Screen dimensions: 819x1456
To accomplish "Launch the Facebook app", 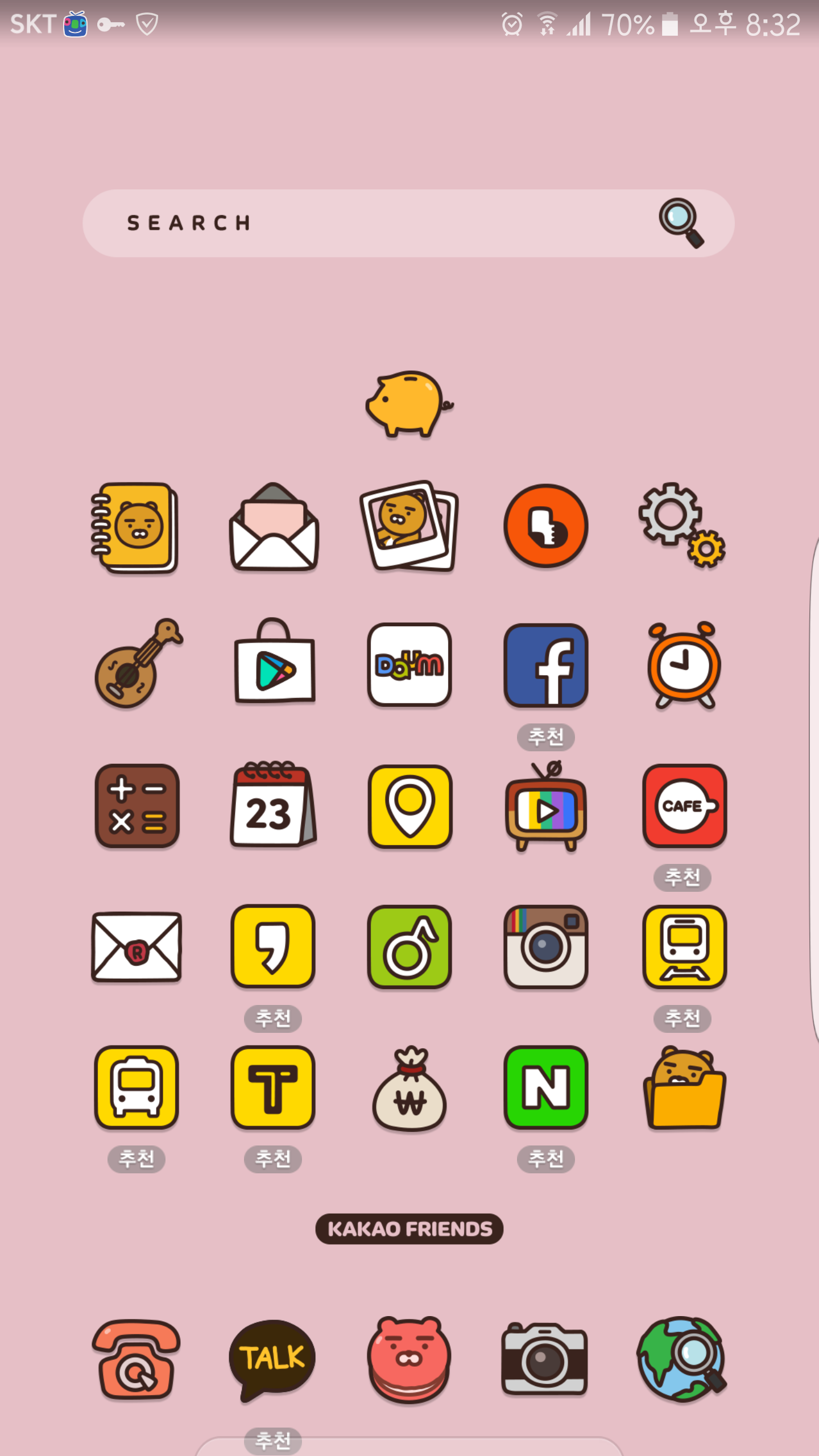I will point(546,665).
